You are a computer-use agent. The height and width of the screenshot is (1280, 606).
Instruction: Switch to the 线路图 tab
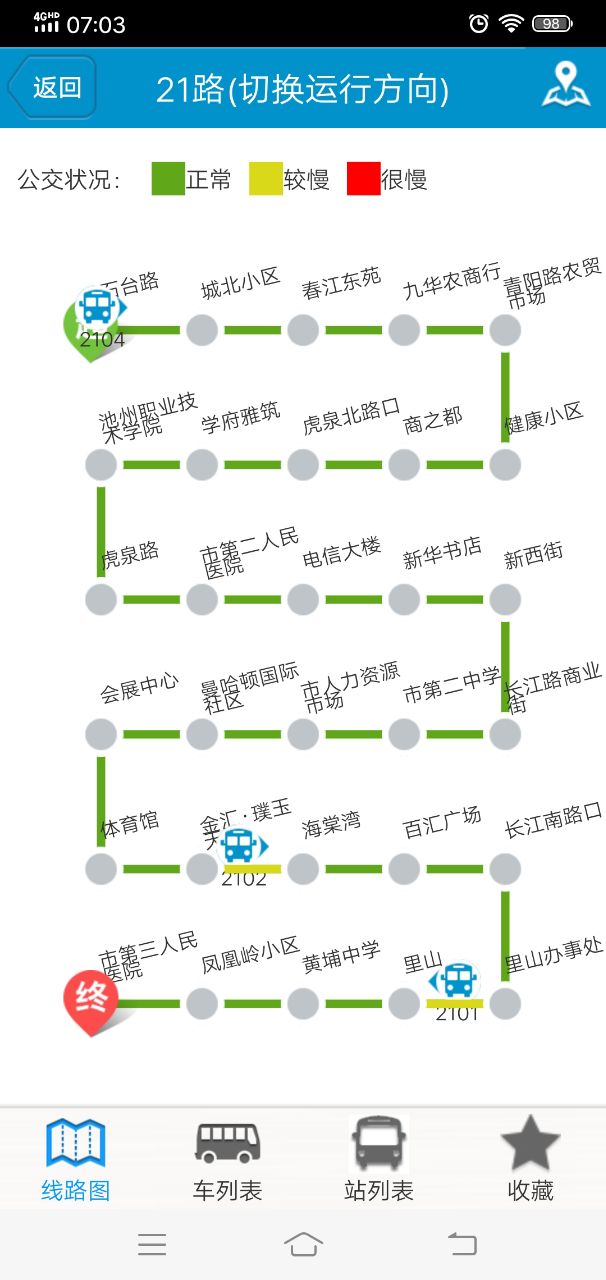pyautogui.click(x=75, y=1160)
